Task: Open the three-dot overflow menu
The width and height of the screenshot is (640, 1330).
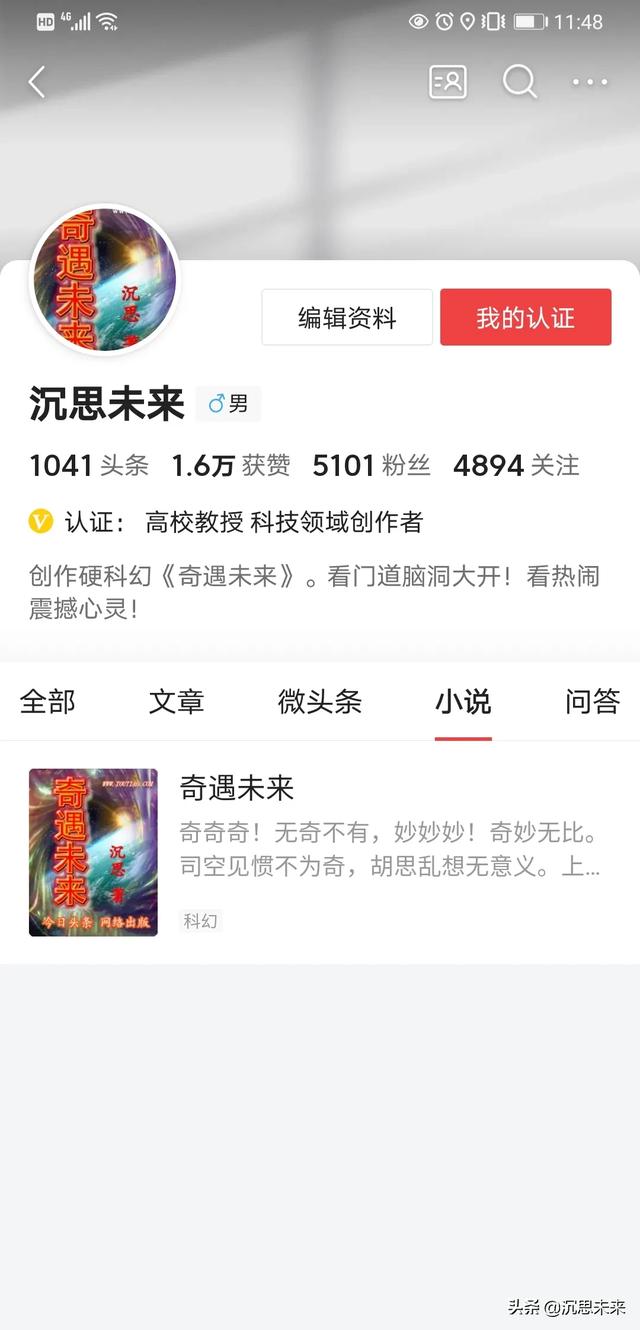Action: click(590, 82)
